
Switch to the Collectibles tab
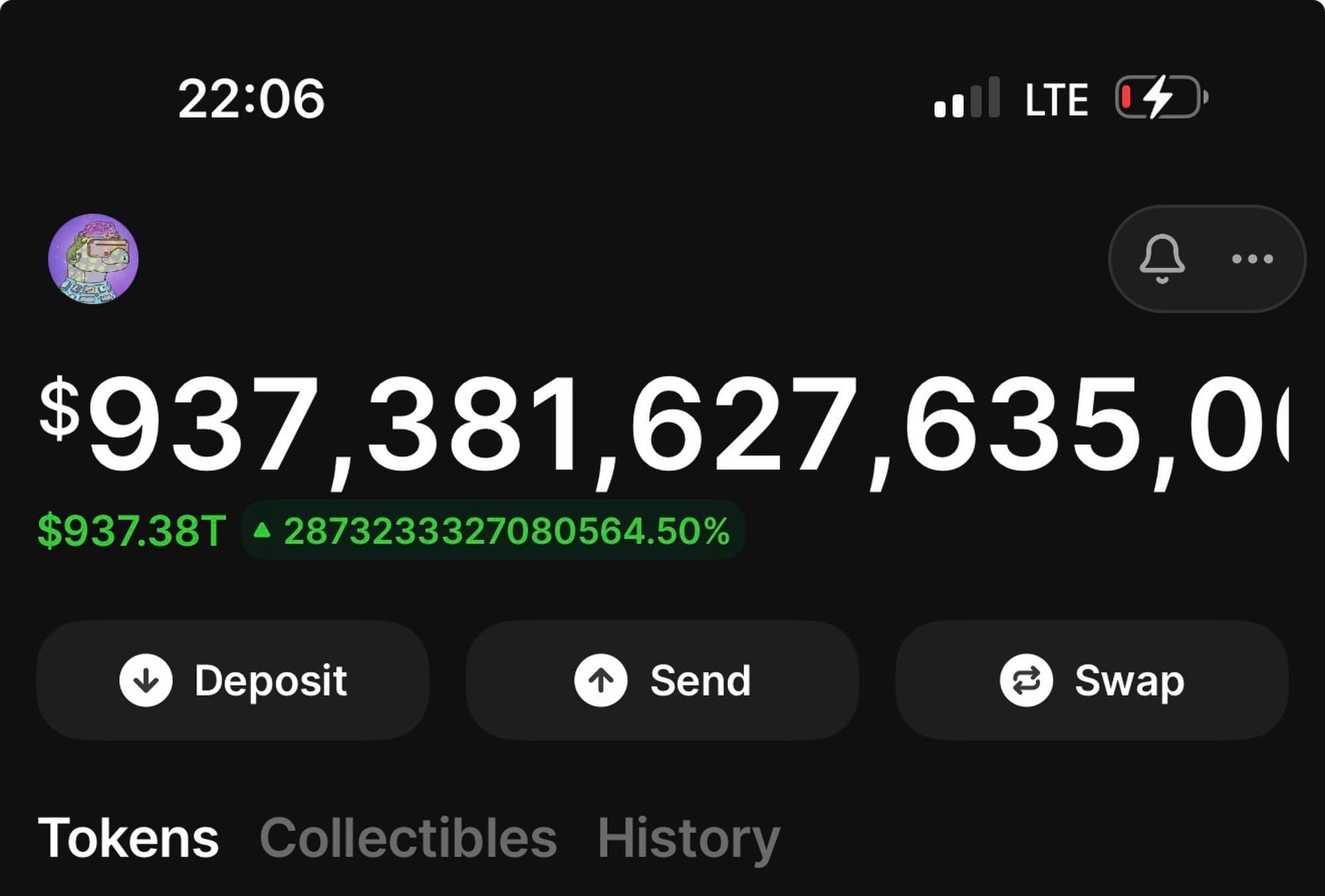pos(408,838)
